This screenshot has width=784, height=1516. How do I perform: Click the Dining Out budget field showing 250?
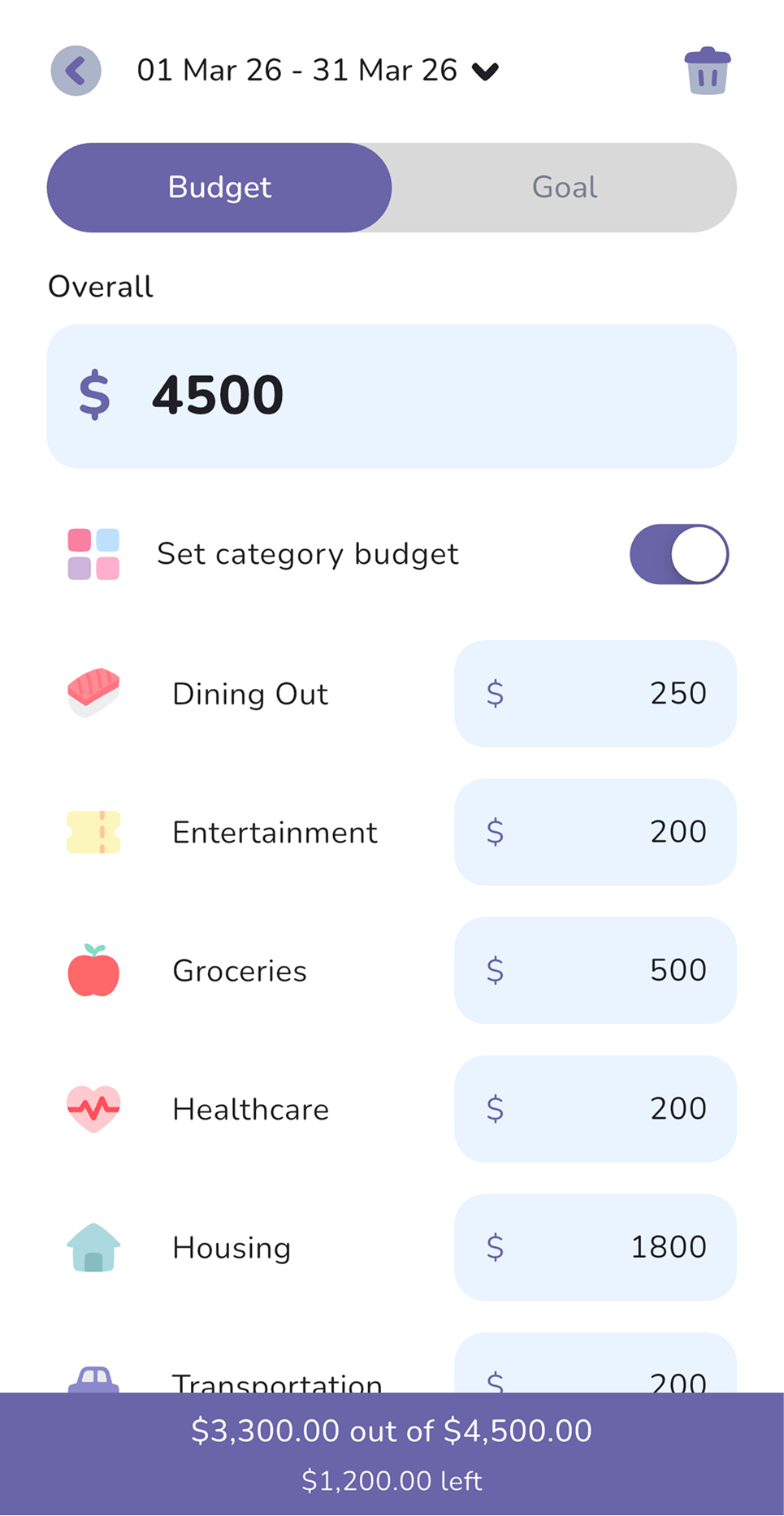(x=595, y=693)
